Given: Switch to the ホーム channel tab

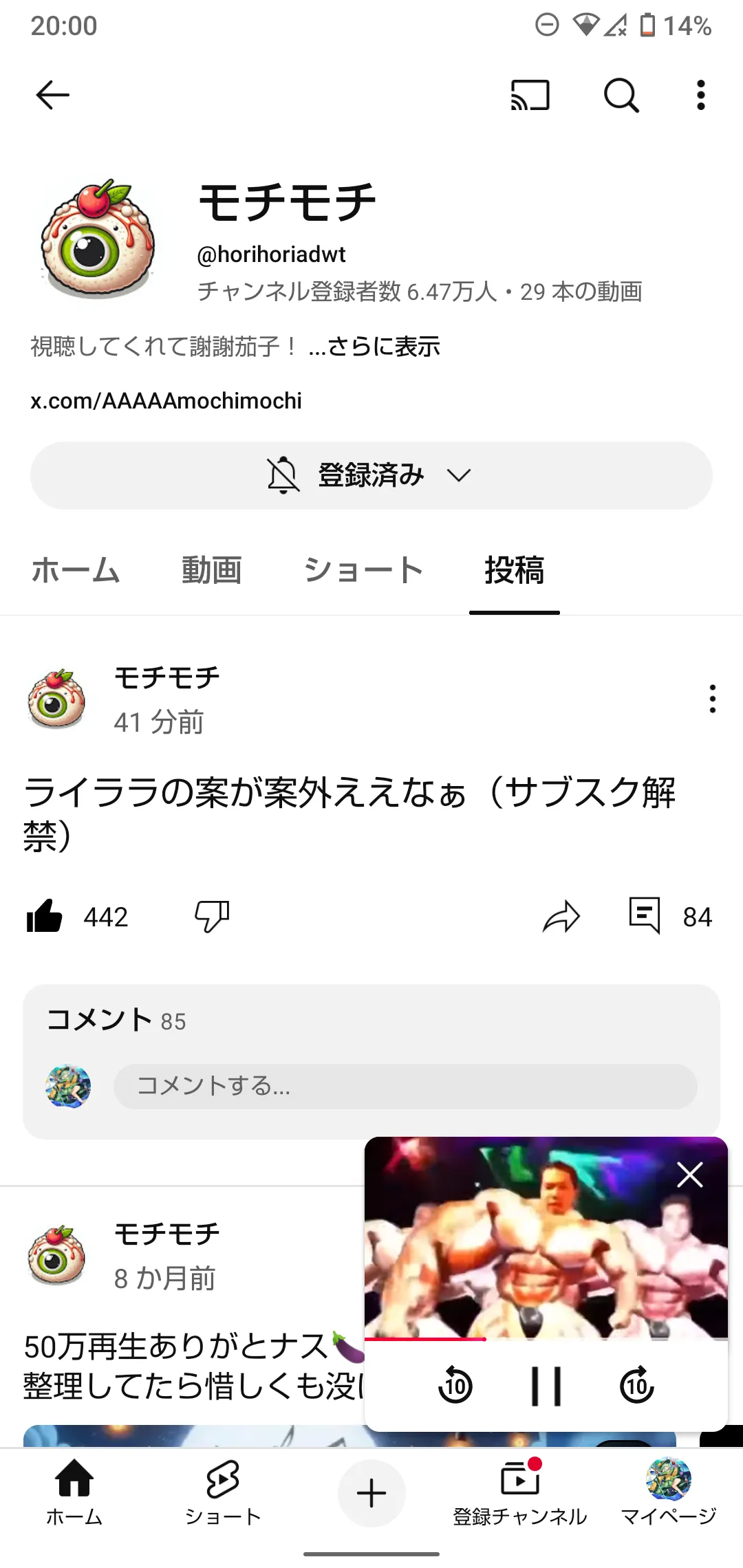Looking at the screenshot, I should pos(76,570).
